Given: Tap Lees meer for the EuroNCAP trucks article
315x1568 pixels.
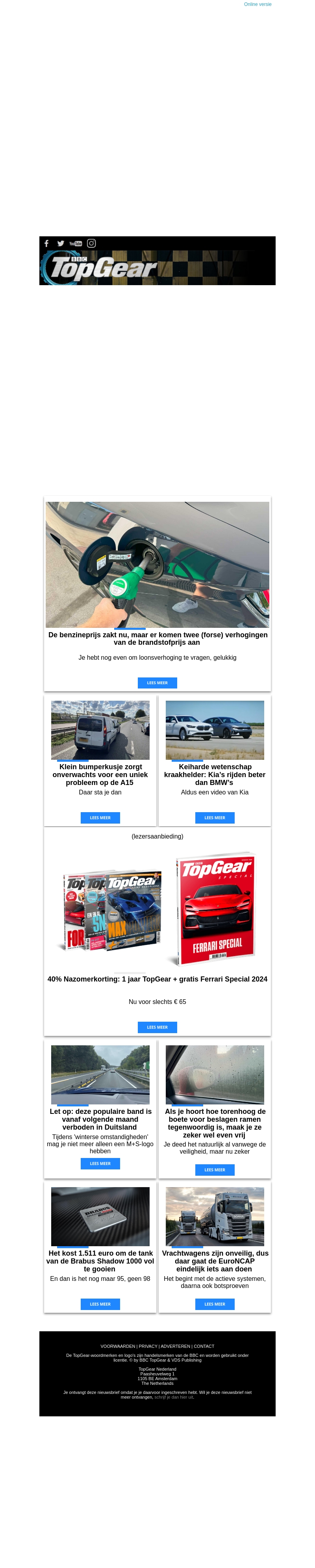Looking at the screenshot, I should [215, 1304].
